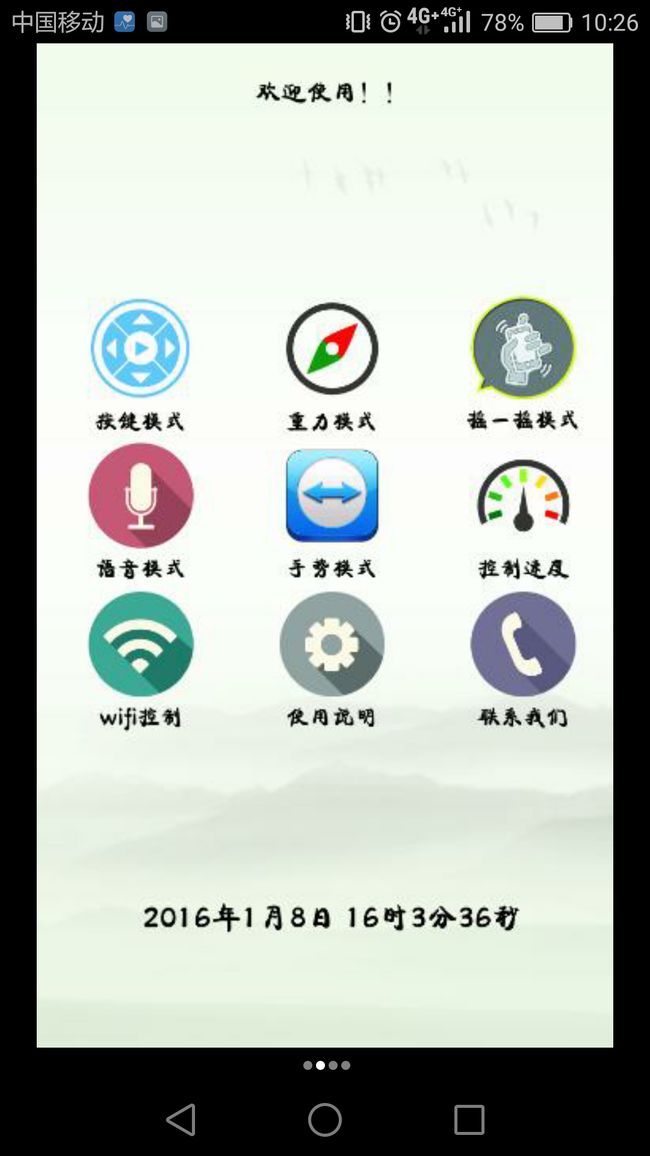This screenshot has height=1156, width=650.
Task: Start 语音模式 with the microphone icon
Action: [141, 495]
